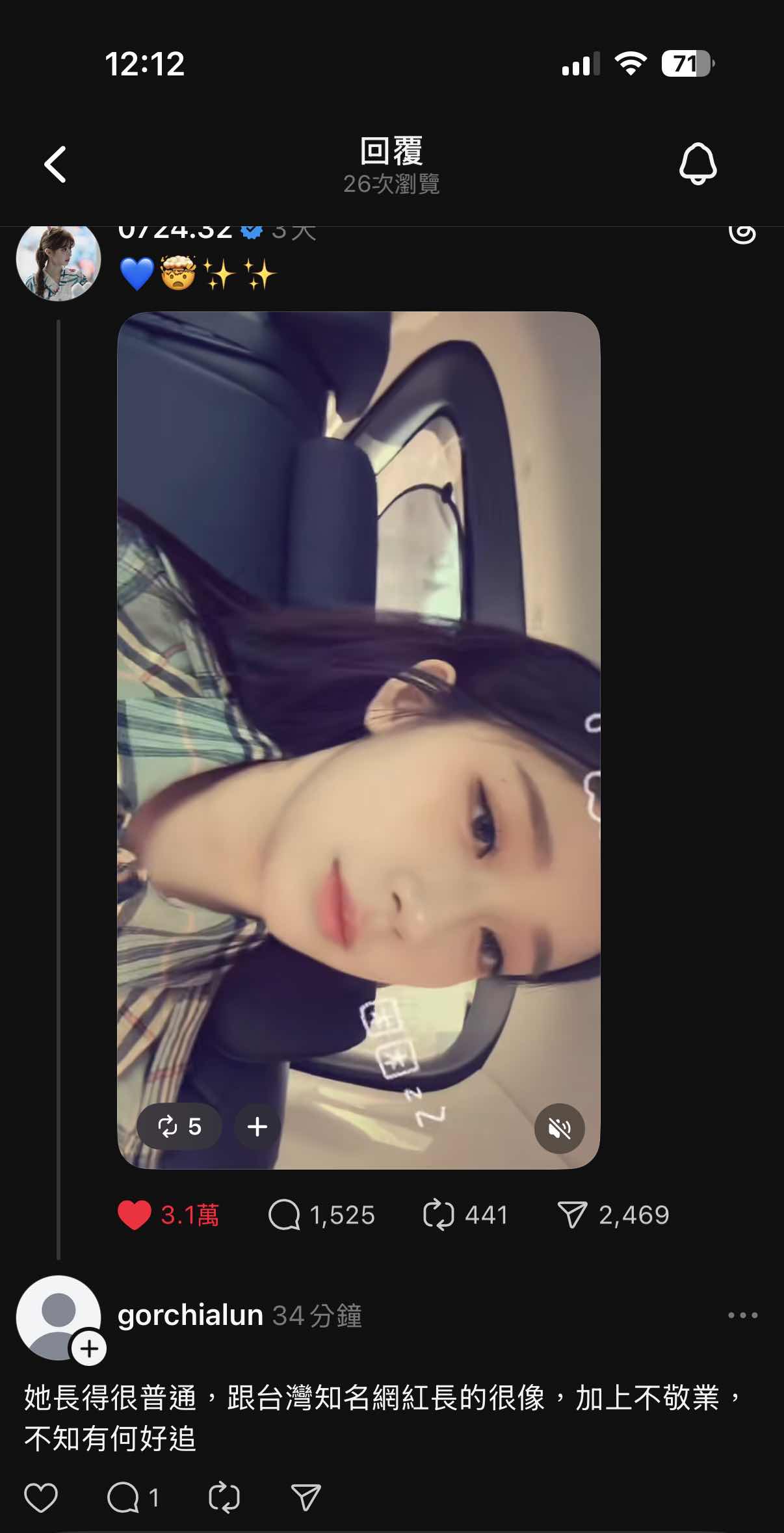Unmute the video sound
The height and width of the screenshot is (1533, 784).
pos(559,1129)
